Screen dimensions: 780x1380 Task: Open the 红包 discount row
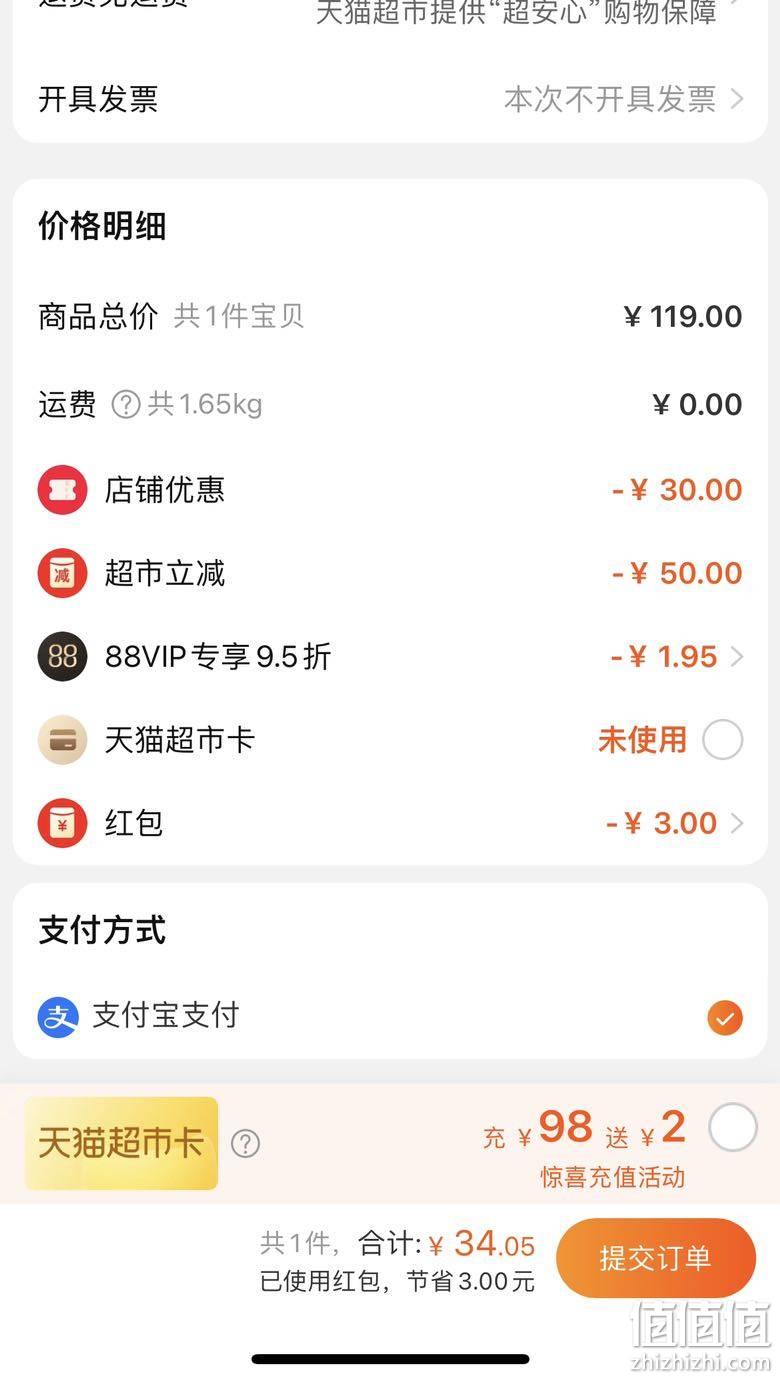(x=390, y=823)
